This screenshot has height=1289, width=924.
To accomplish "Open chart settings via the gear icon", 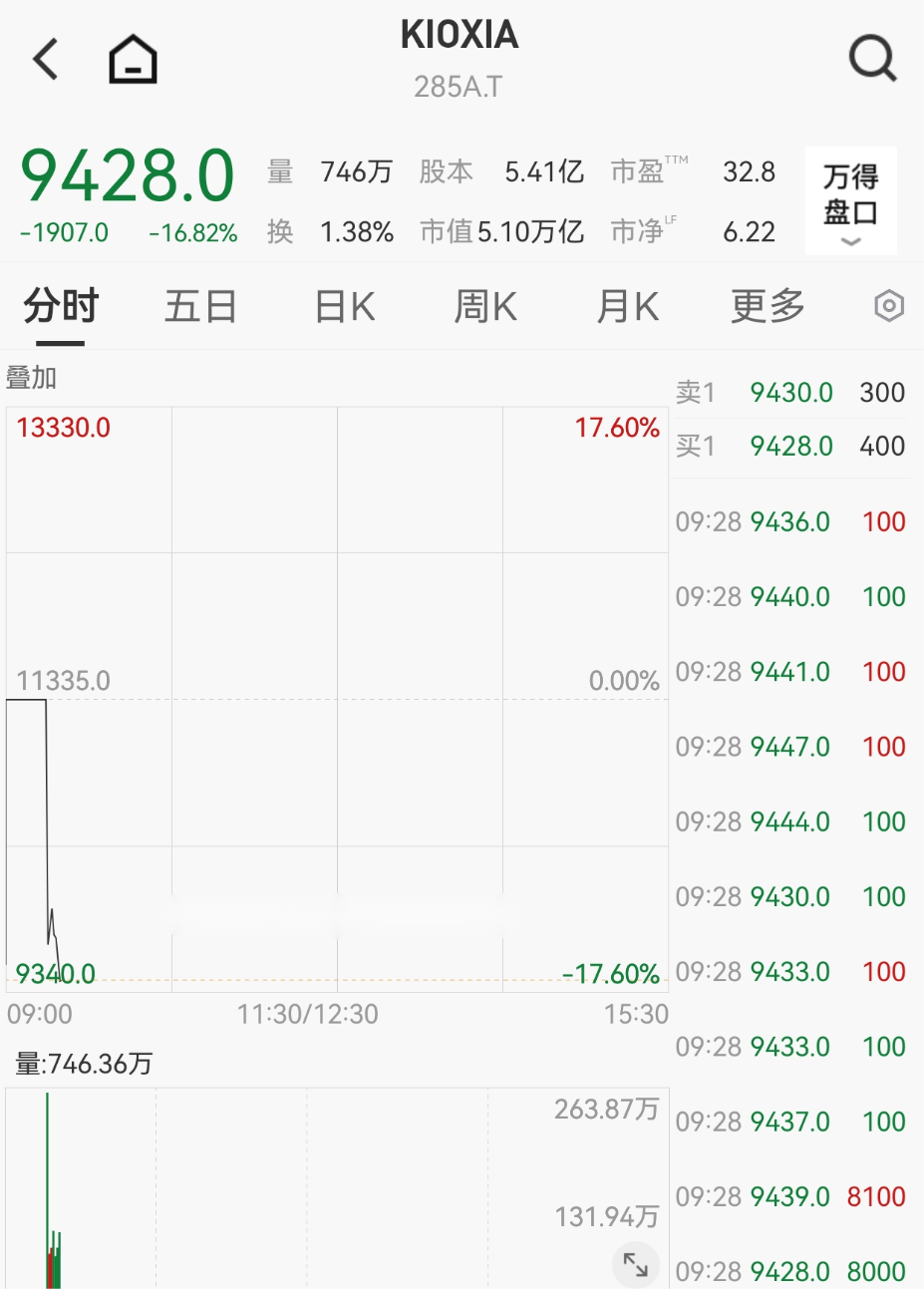I will 885,306.
